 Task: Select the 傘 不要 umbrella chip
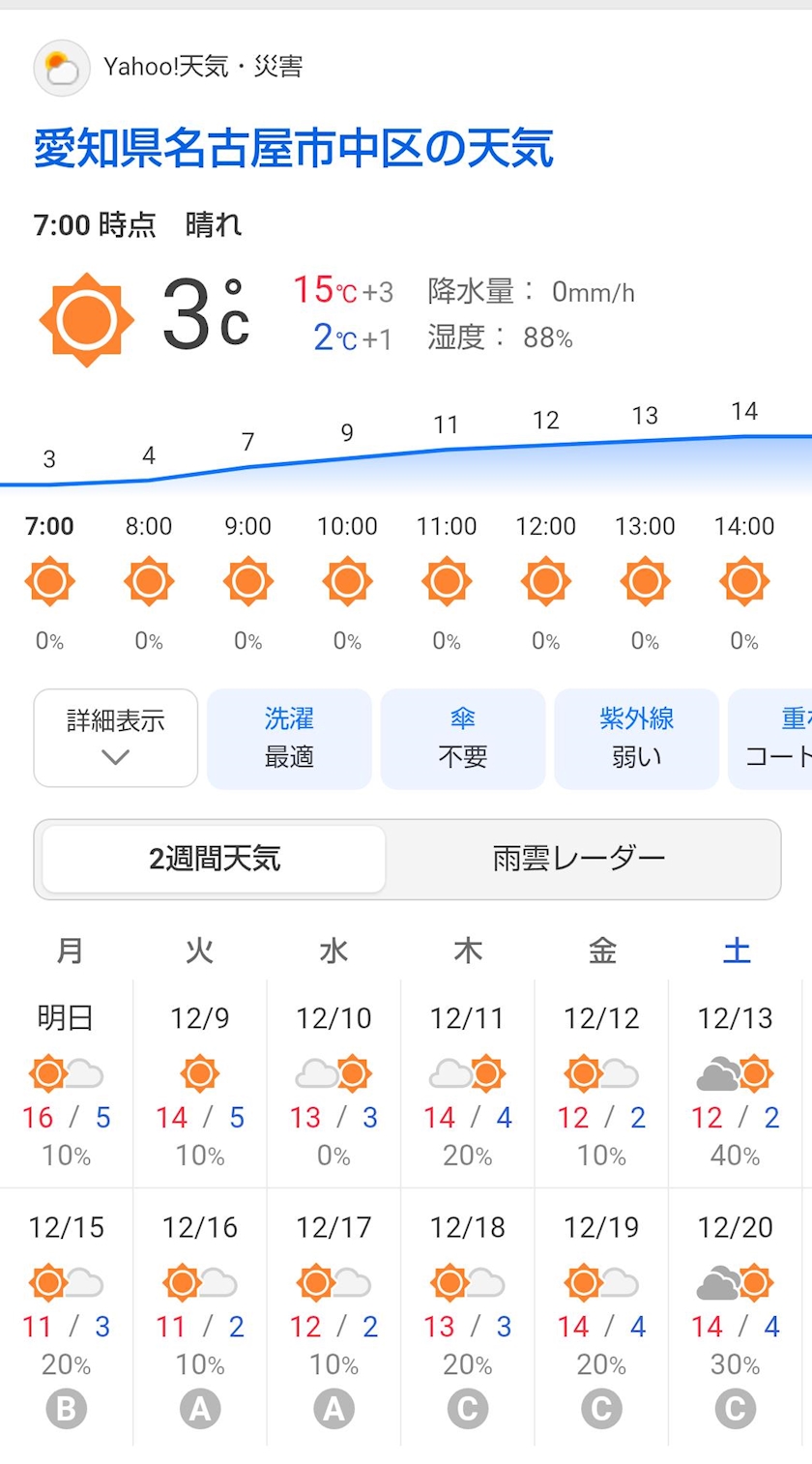pos(463,738)
